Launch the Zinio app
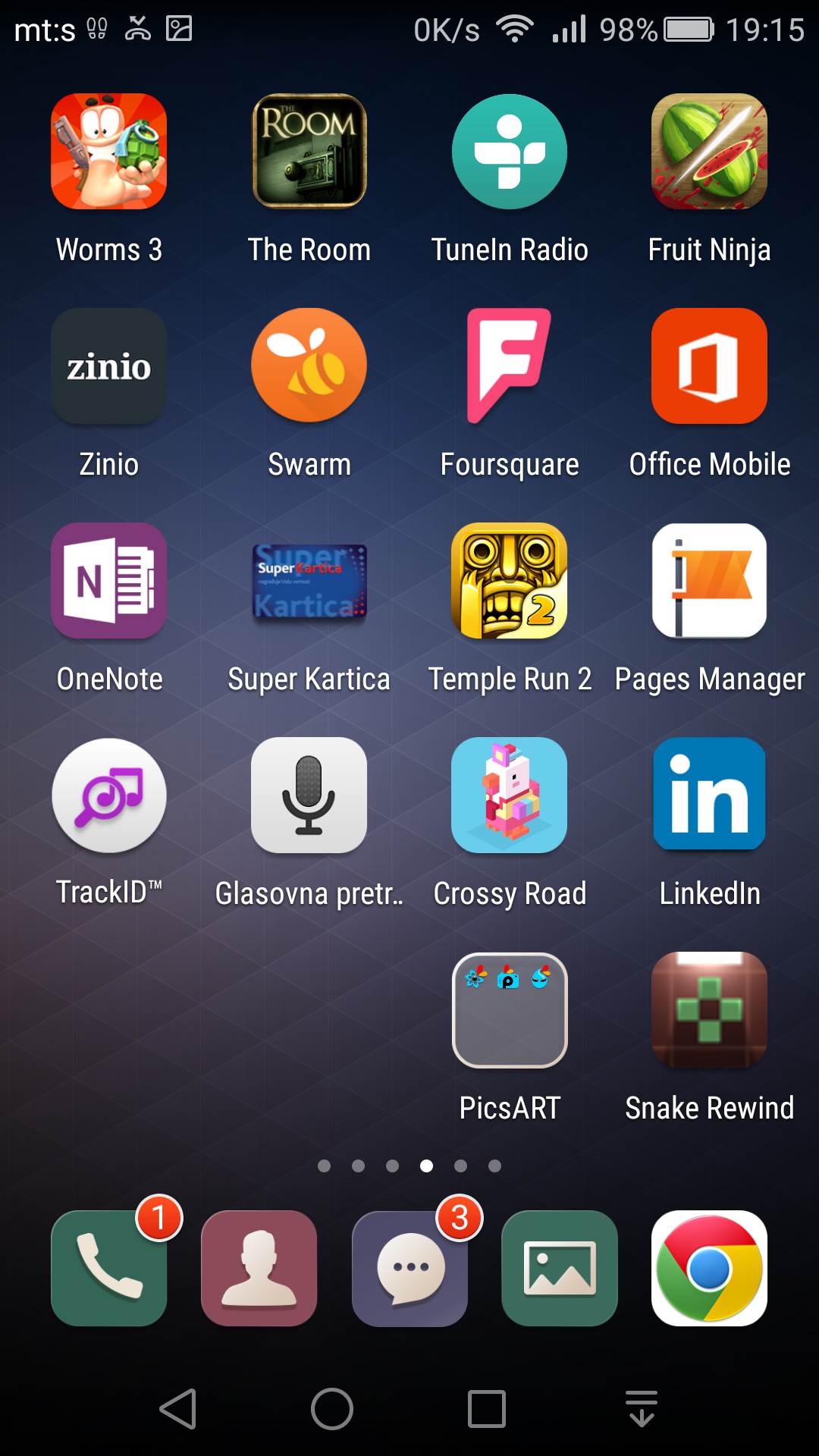Screen dimensions: 819x1456 (108, 366)
